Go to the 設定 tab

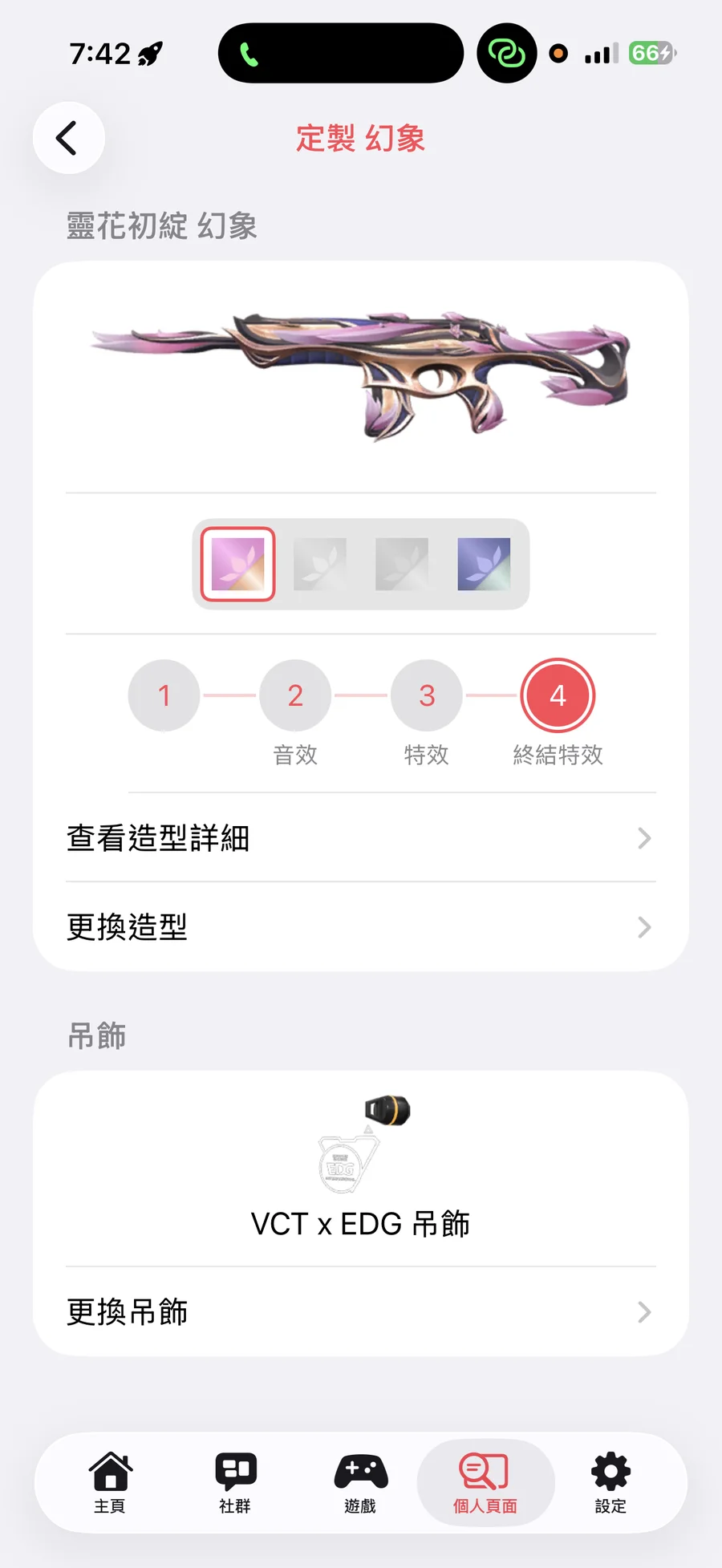pos(610,1482)
